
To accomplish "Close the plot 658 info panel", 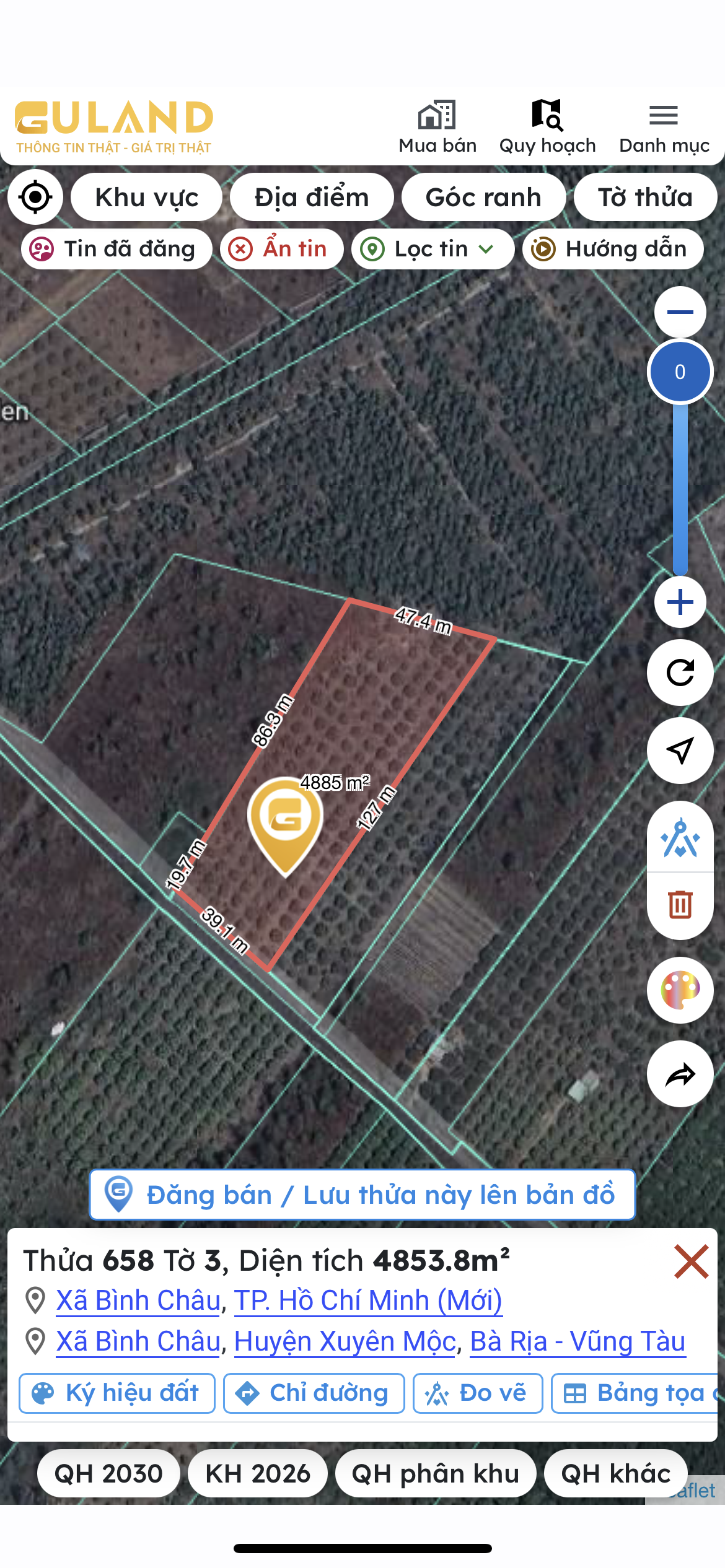I will [x=691, y=1261].
